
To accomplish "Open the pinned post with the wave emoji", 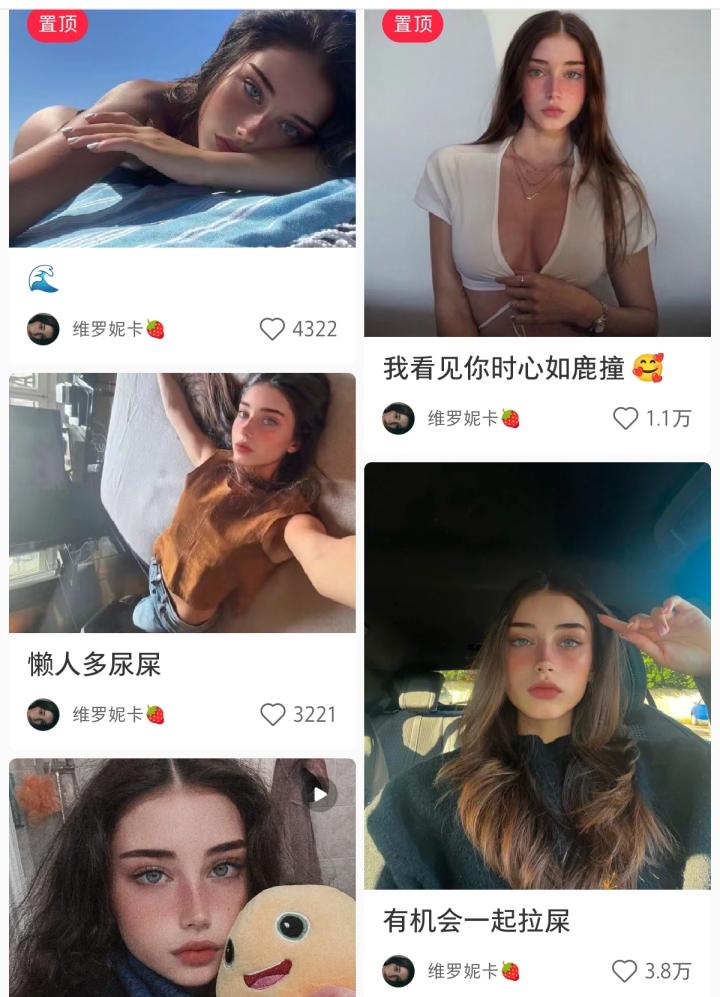I will (x=182, y=128).
